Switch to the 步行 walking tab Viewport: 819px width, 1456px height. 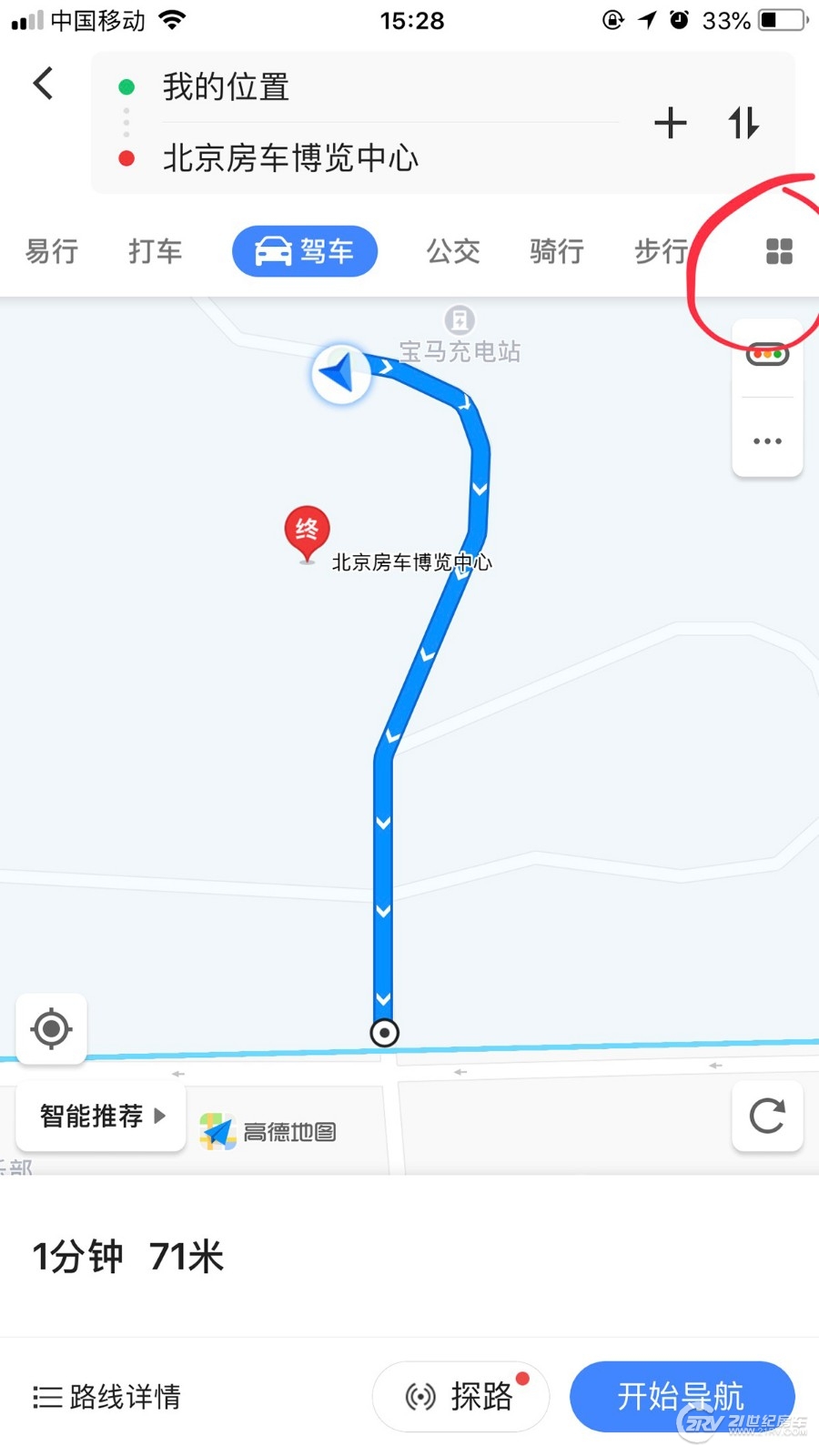coord(661,251)
